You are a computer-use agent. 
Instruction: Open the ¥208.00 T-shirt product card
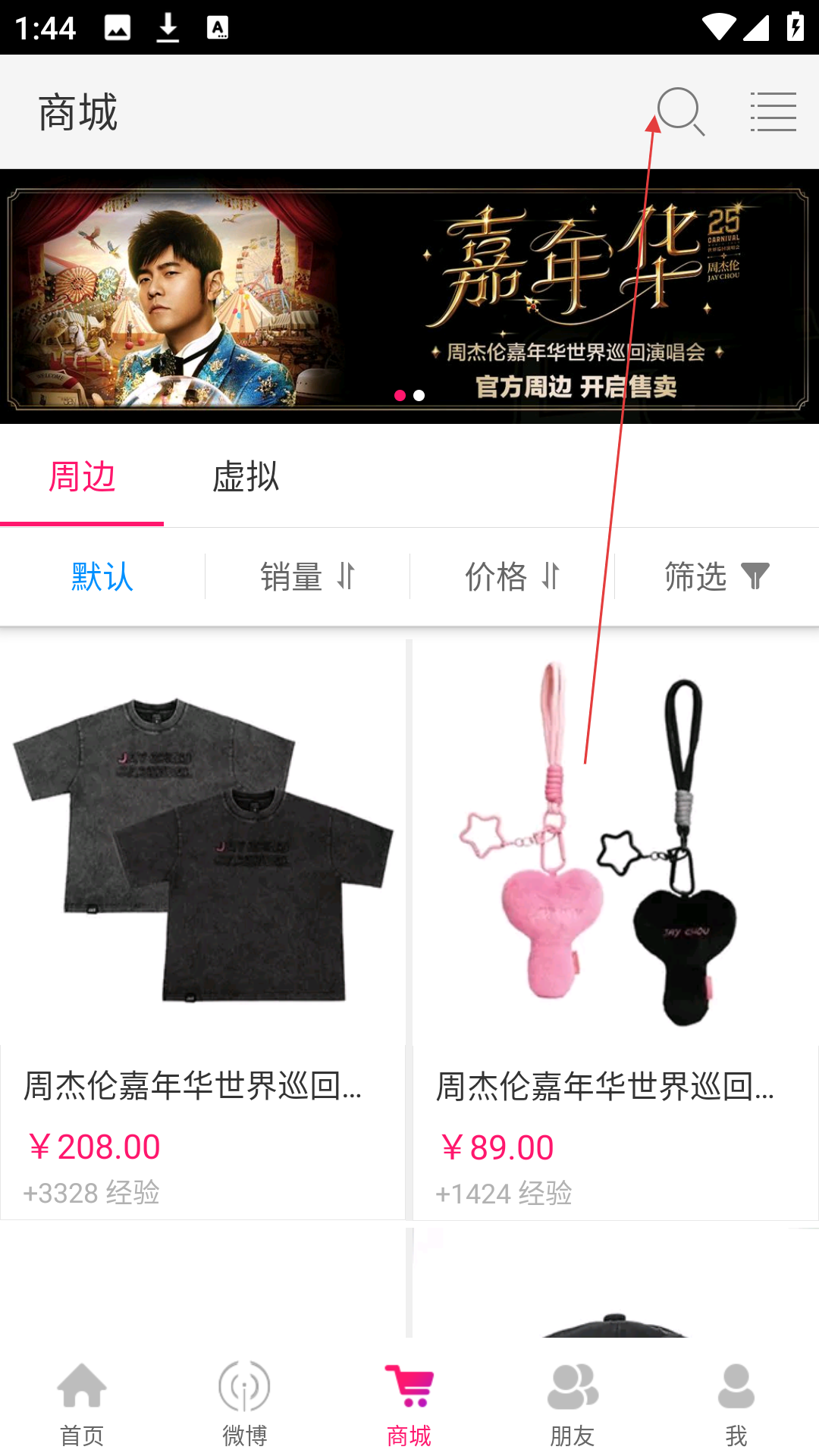(202, 929)
